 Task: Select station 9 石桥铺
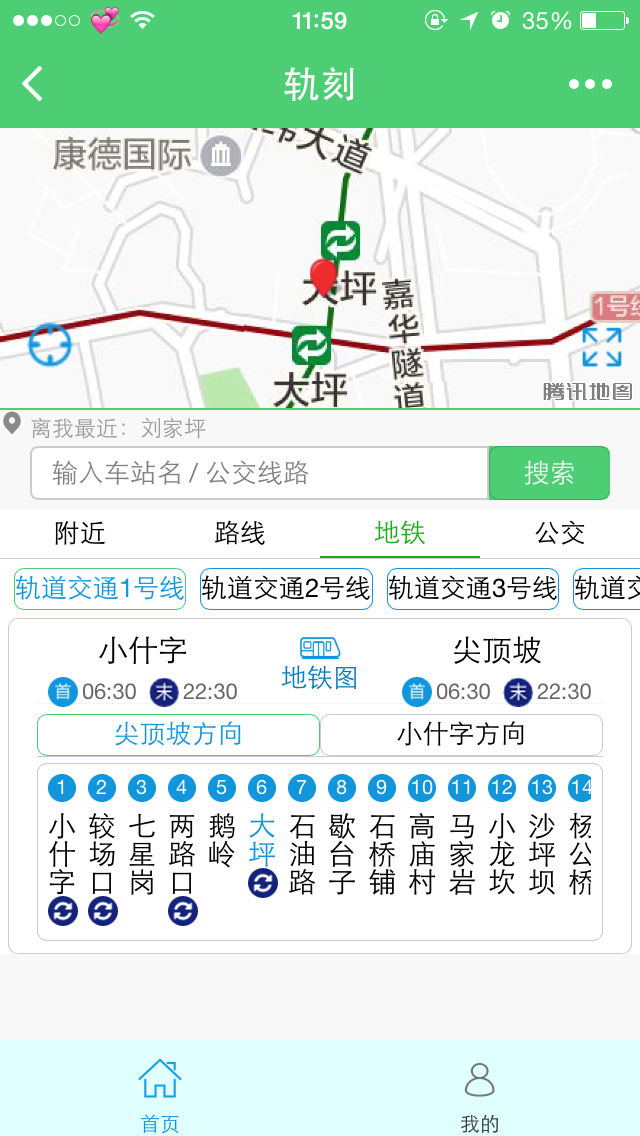tap(381, 836)
